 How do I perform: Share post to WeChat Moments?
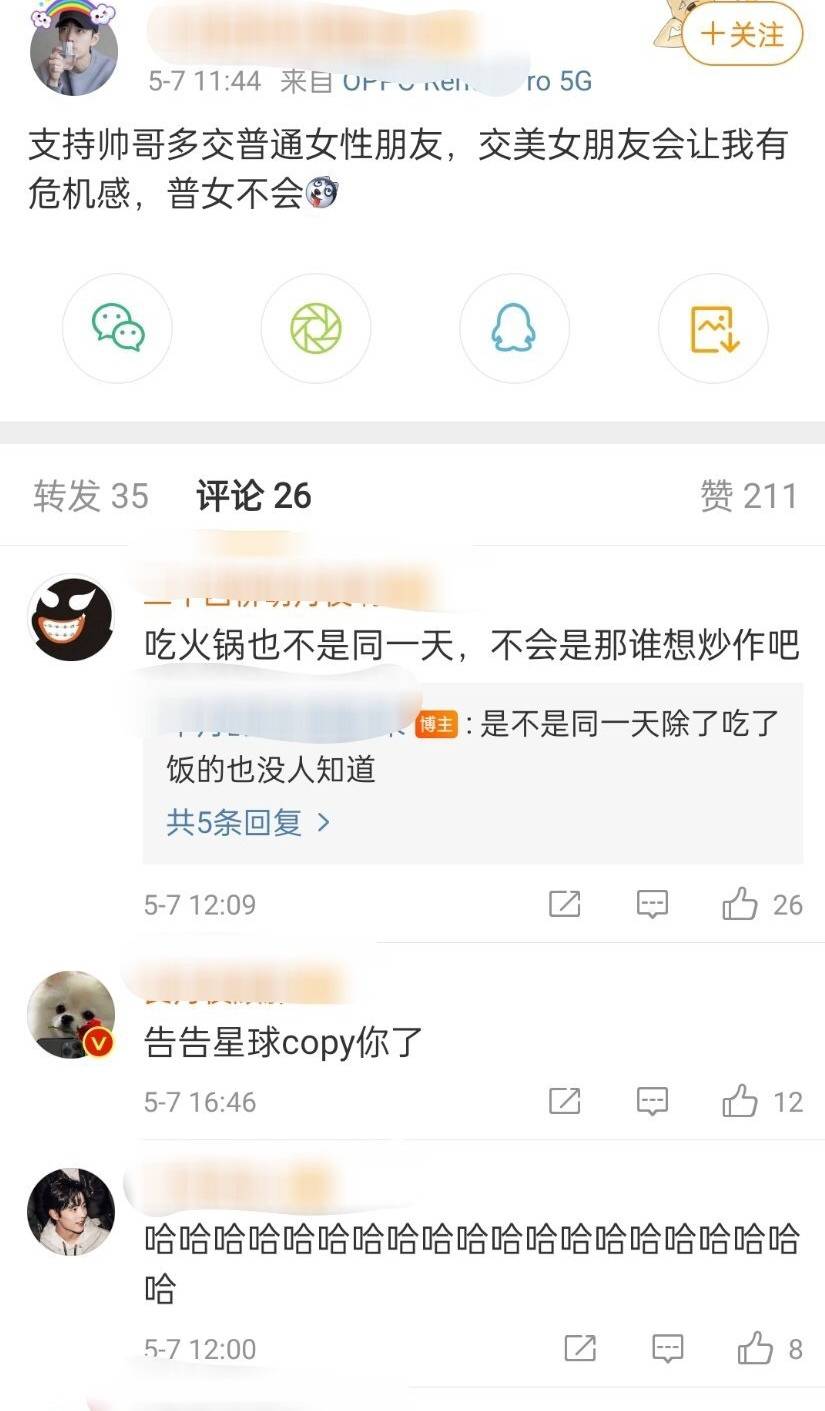pyautogui.click(x=316, y=328)
